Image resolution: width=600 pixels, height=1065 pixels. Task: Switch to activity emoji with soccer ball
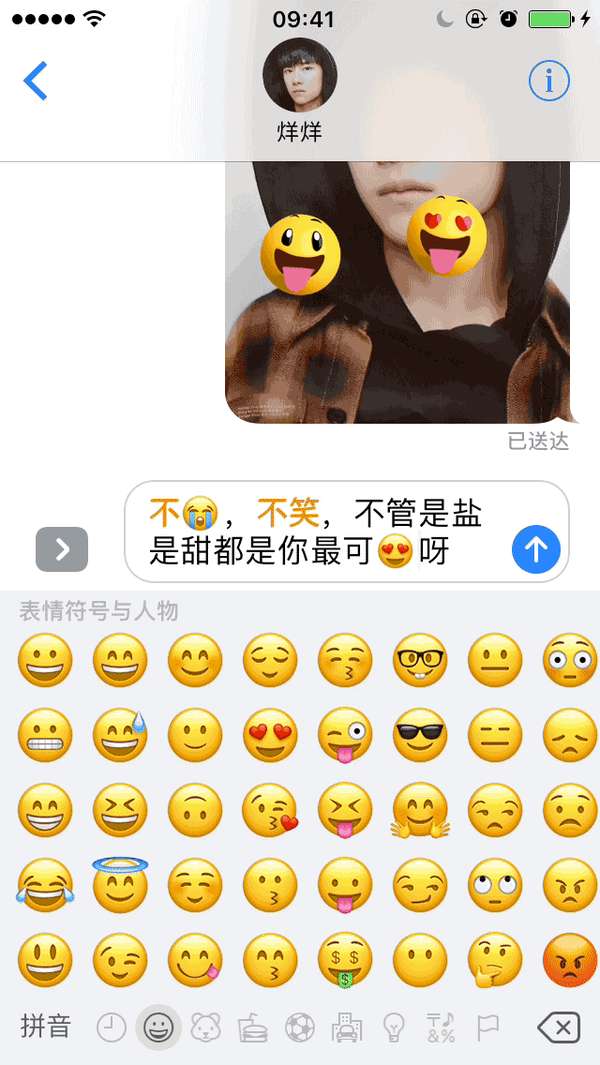pos(299,1027)
